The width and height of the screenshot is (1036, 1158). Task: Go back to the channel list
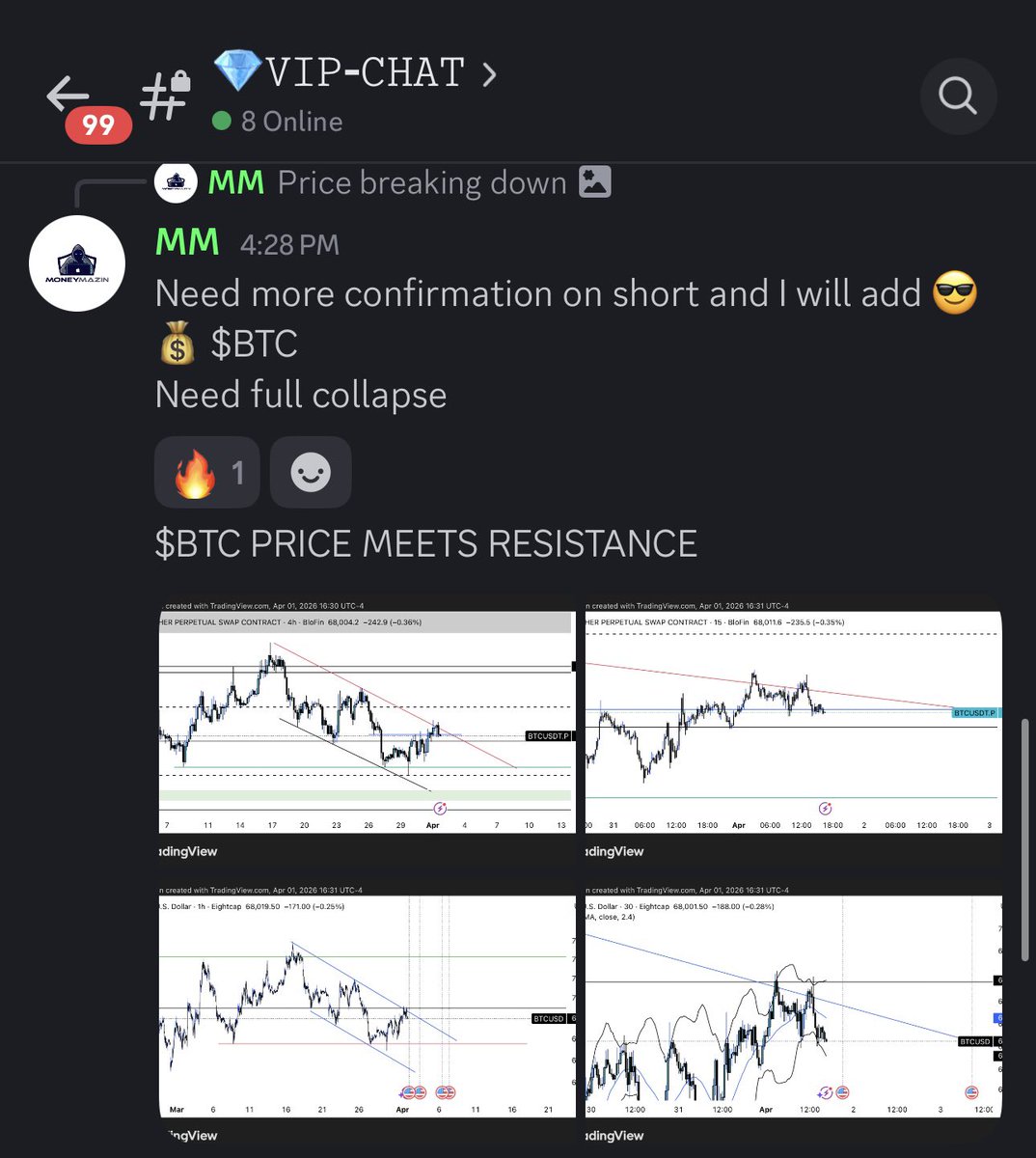click(68, 96)
